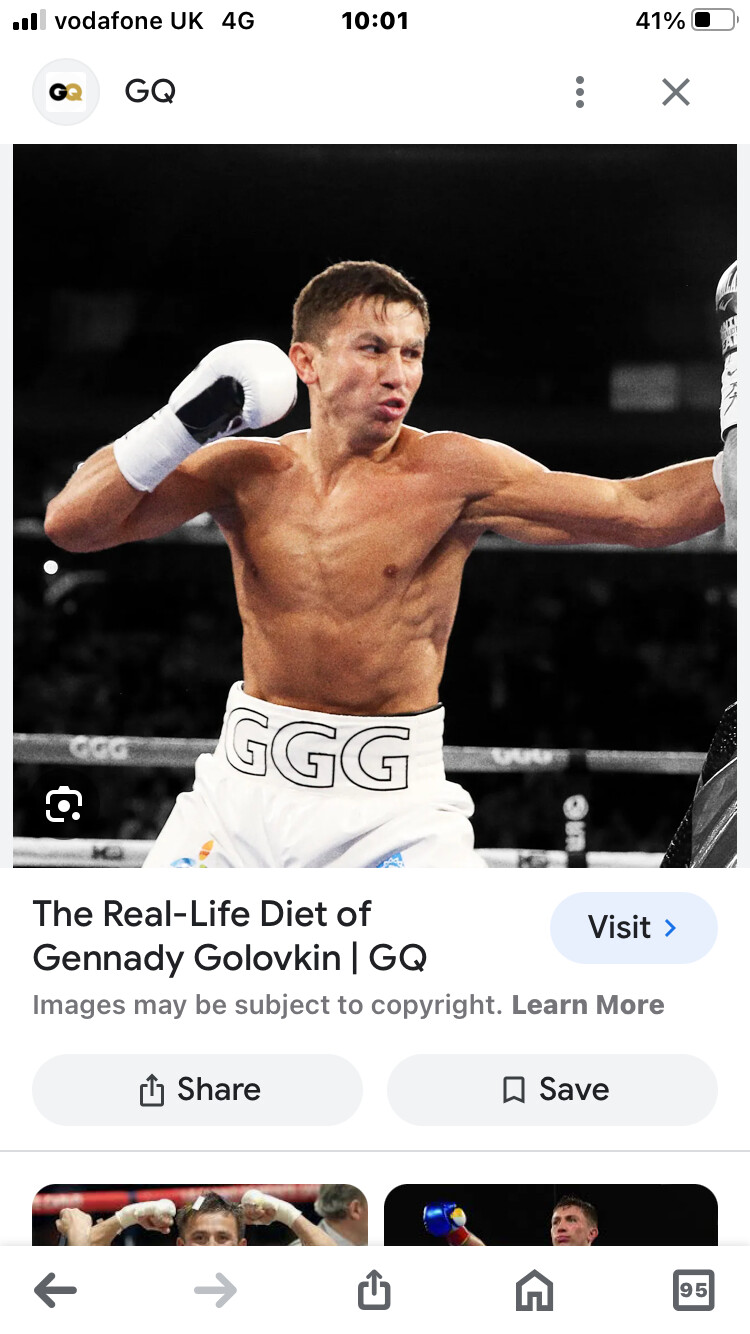Open the browser share sheet
Screen dimensions: 750x1334
(374, 1289)
